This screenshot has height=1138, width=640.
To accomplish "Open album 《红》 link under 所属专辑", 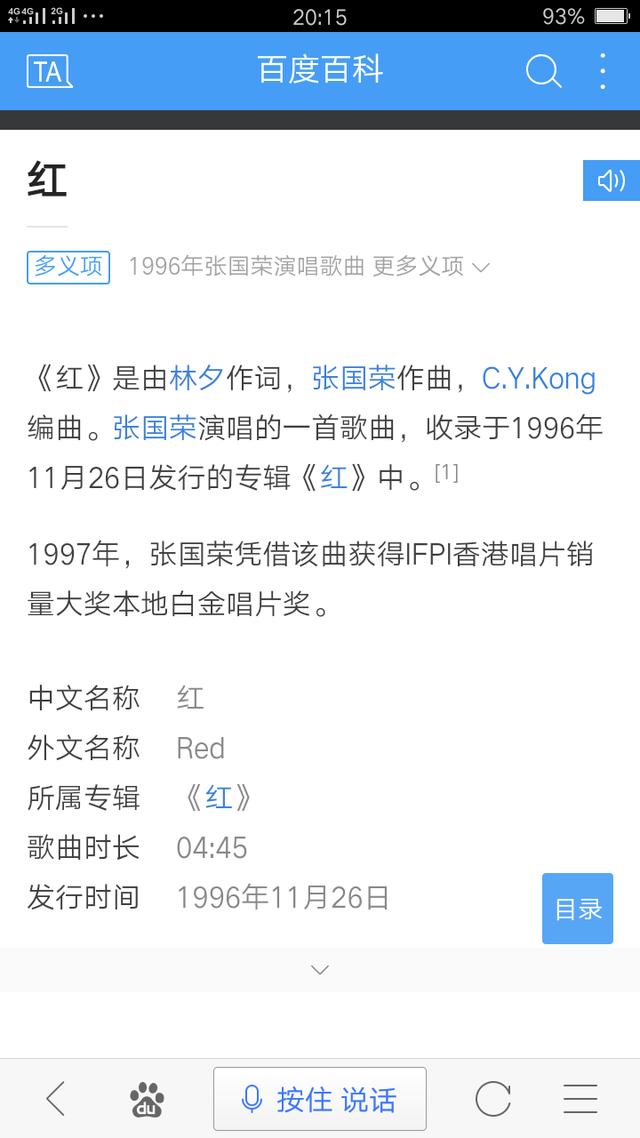I will (x=218, y=798).
